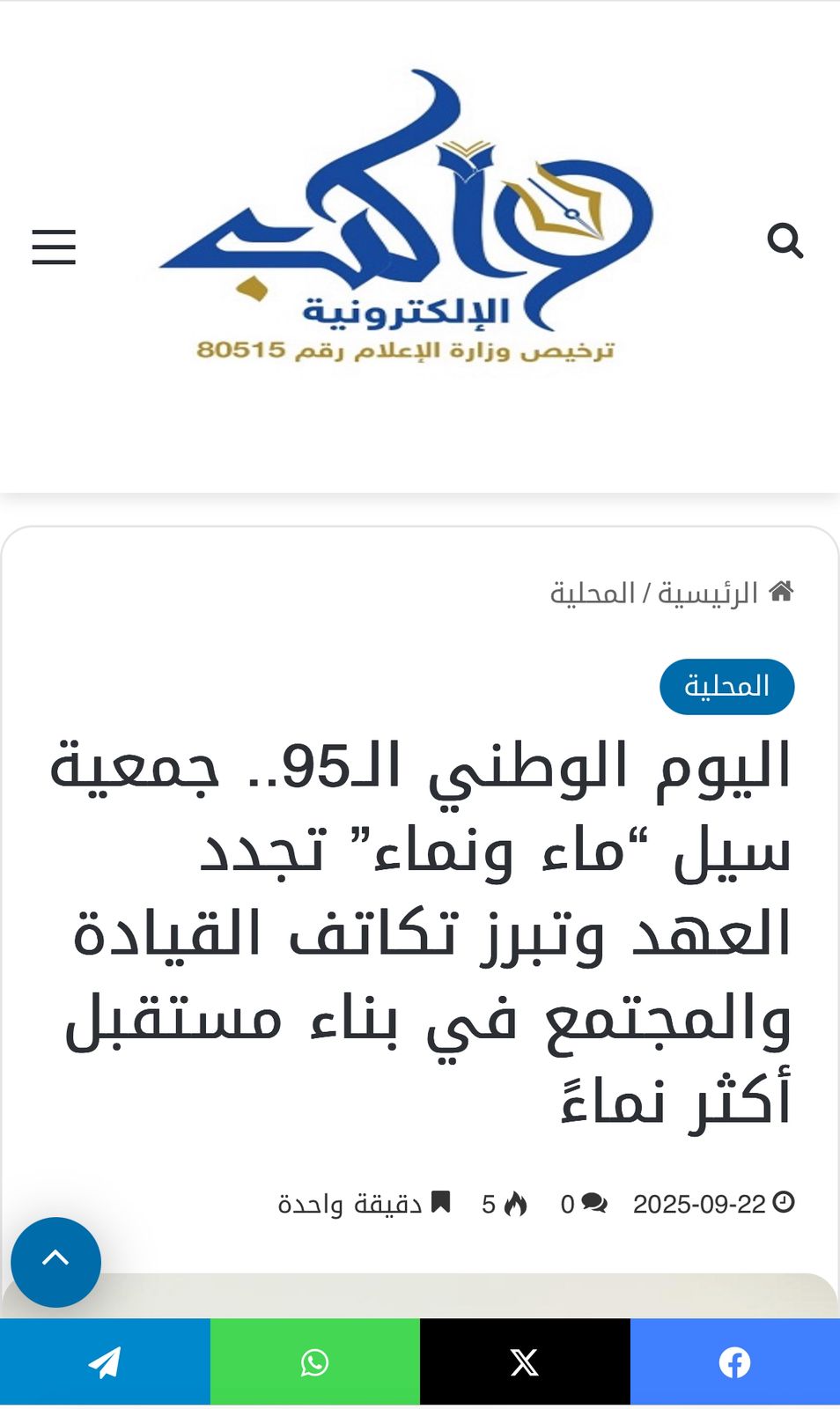This screenshot has width=840, height=1409.
Task: Open the search icon
Action: pyautogui.click(x=785, y=240)
